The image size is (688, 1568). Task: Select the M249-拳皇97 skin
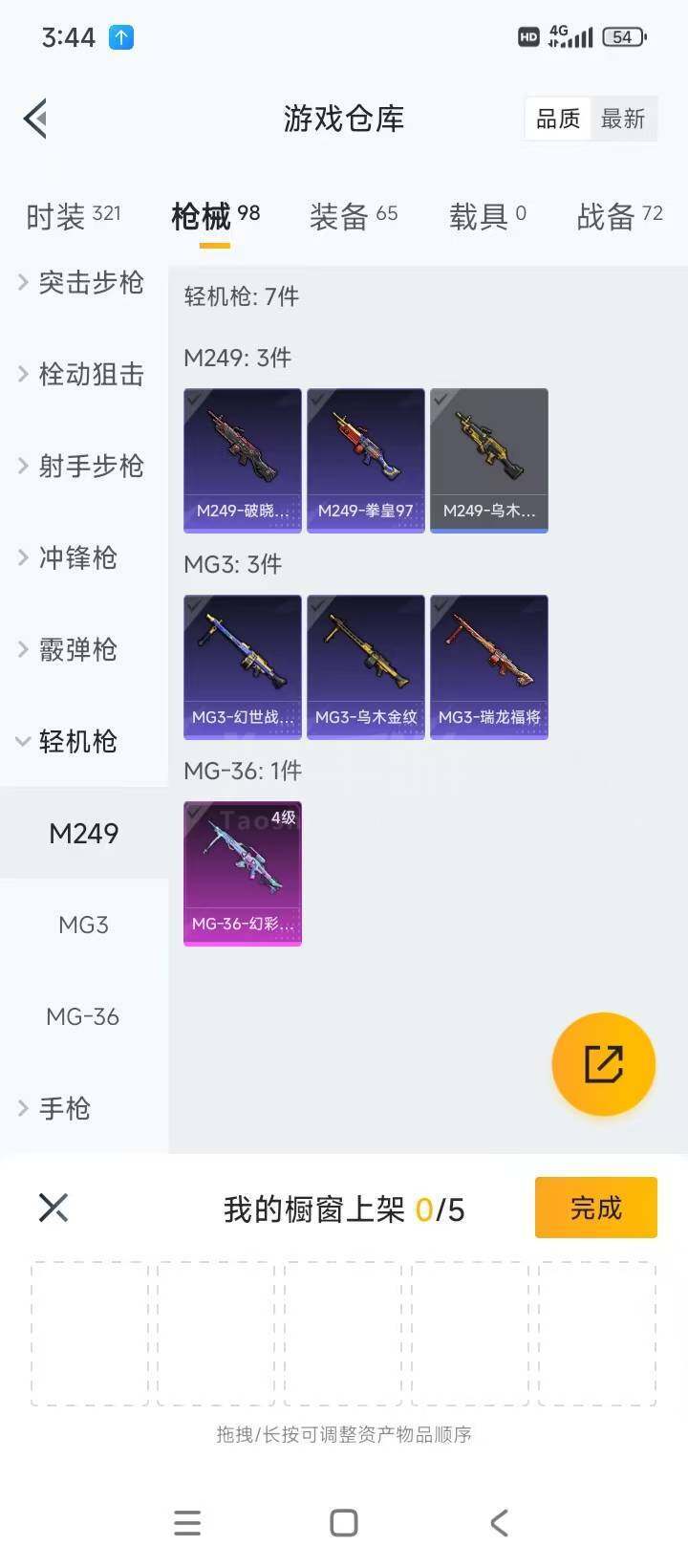pos(366,461)
